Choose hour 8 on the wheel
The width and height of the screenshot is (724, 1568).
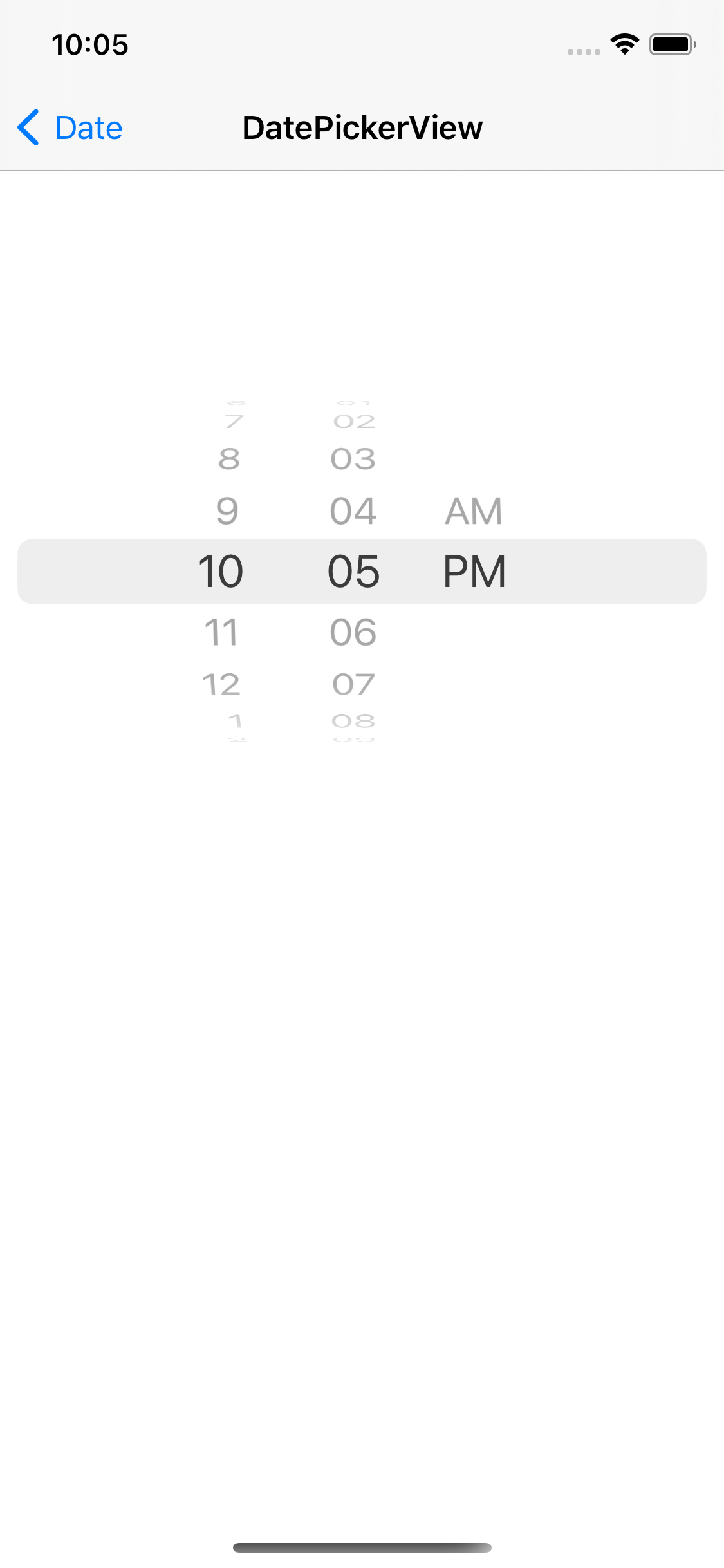click(229, 459)
